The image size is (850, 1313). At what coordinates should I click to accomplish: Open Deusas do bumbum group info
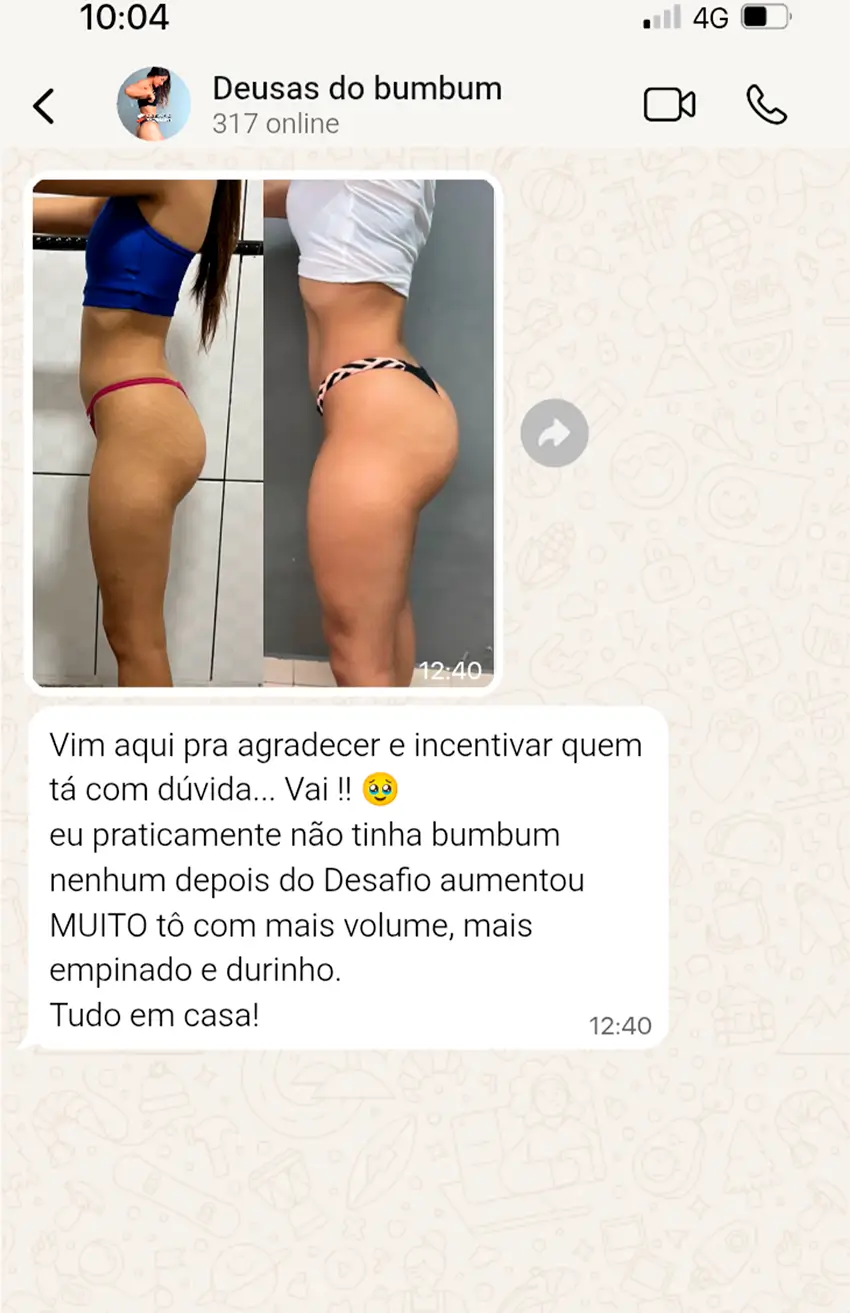click(356, 104)
